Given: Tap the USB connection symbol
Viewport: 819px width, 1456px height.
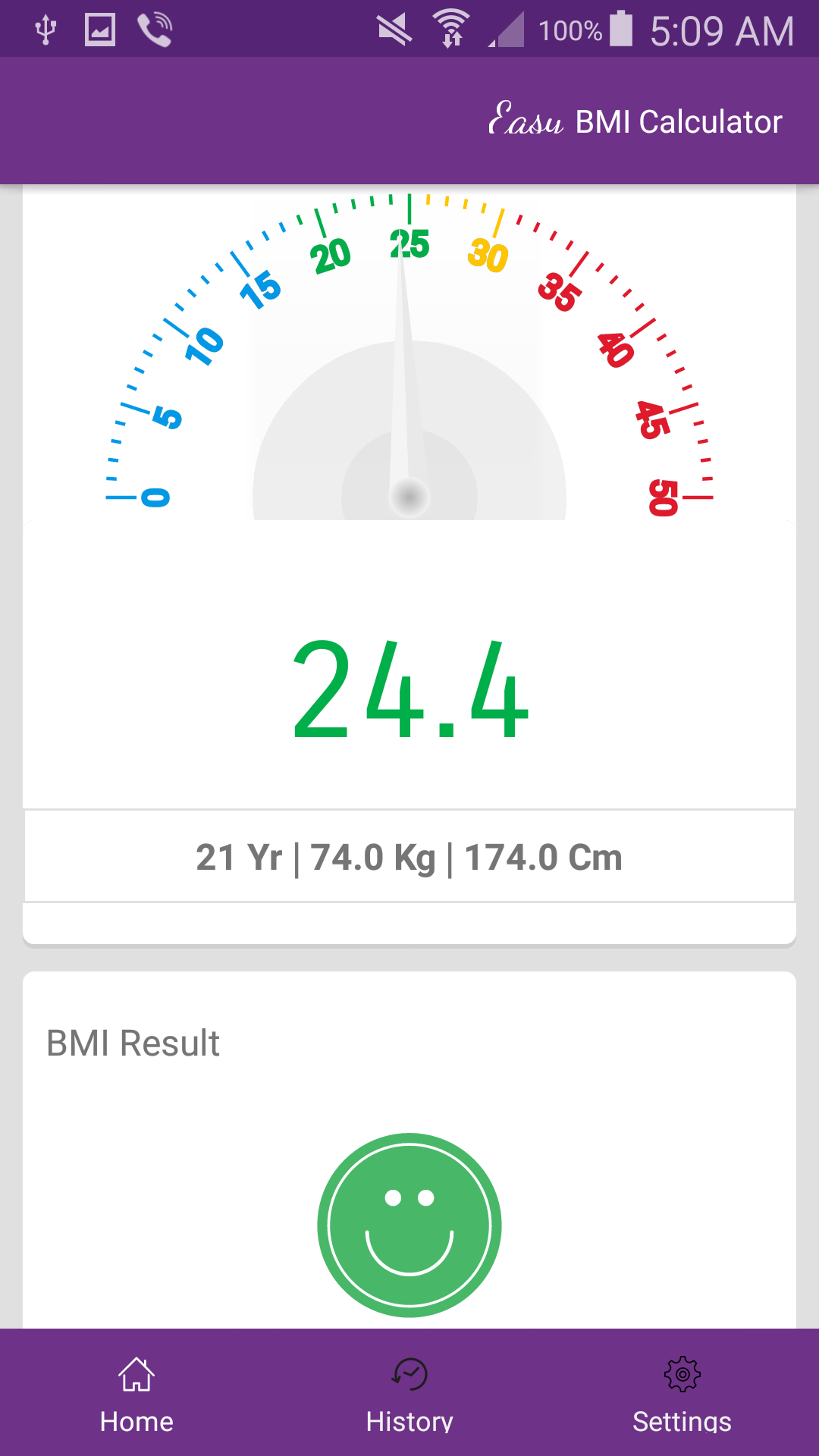Looking at the screenshot, I should pyautogui.click(x=45, y=29).
